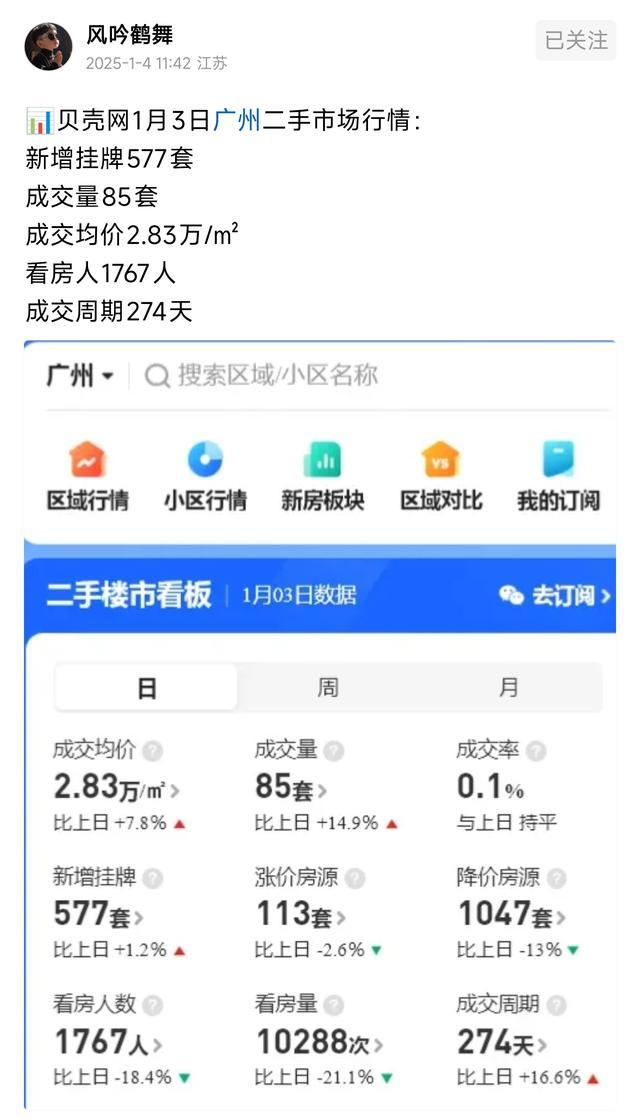The width and height of the screenshot is (640, 1119).
Task: Open the 广州 topic link in post
Action: (237, 121)
